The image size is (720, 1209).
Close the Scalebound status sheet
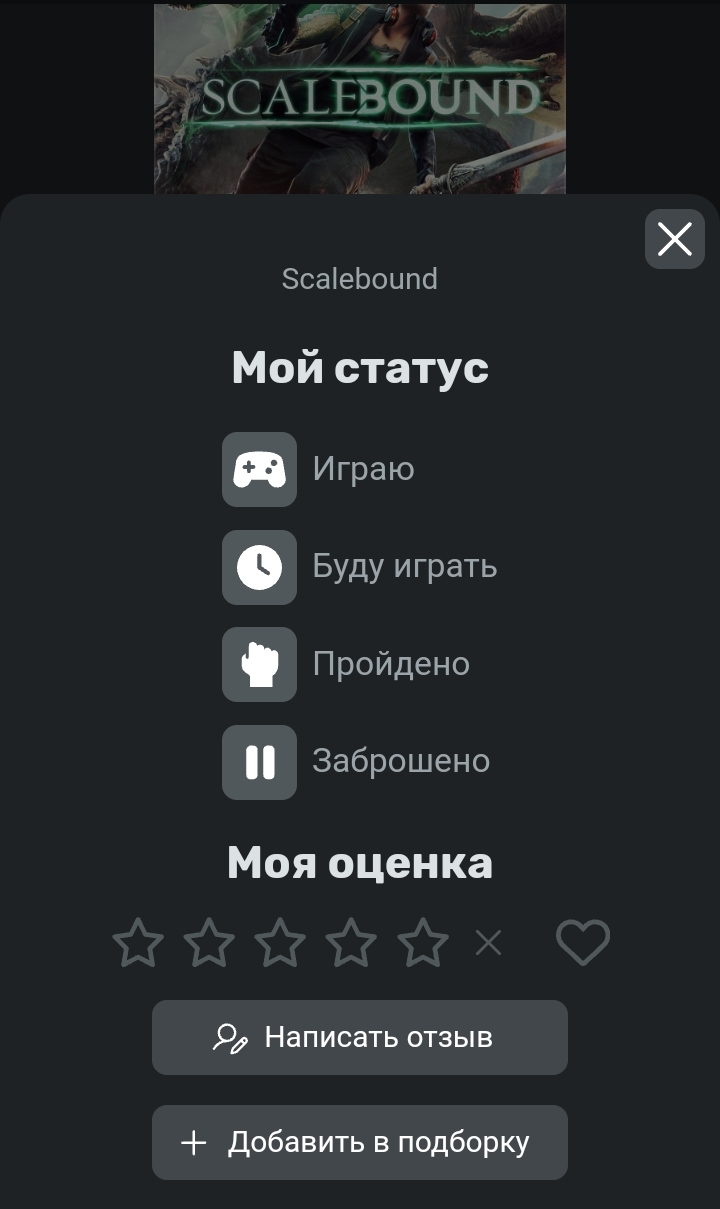(x=675, y=239)
